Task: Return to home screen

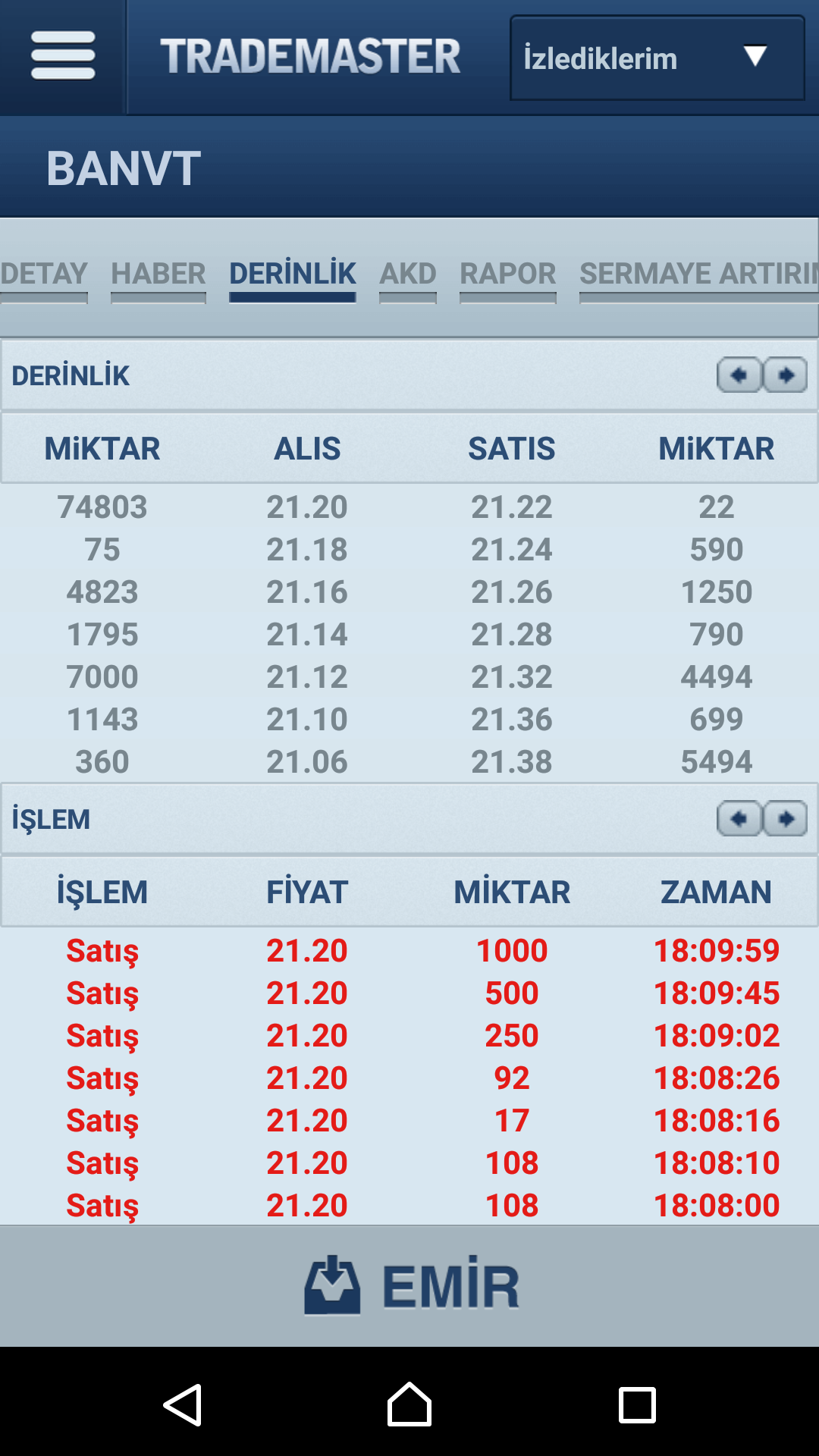Action: coord(409,1405)
